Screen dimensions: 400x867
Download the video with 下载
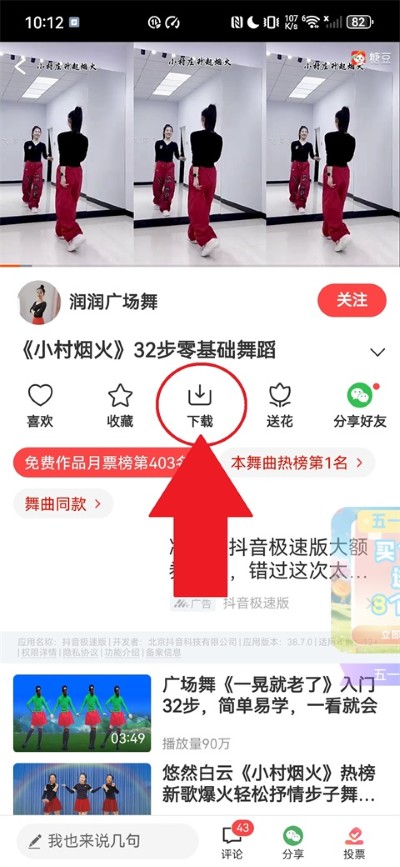200,406
